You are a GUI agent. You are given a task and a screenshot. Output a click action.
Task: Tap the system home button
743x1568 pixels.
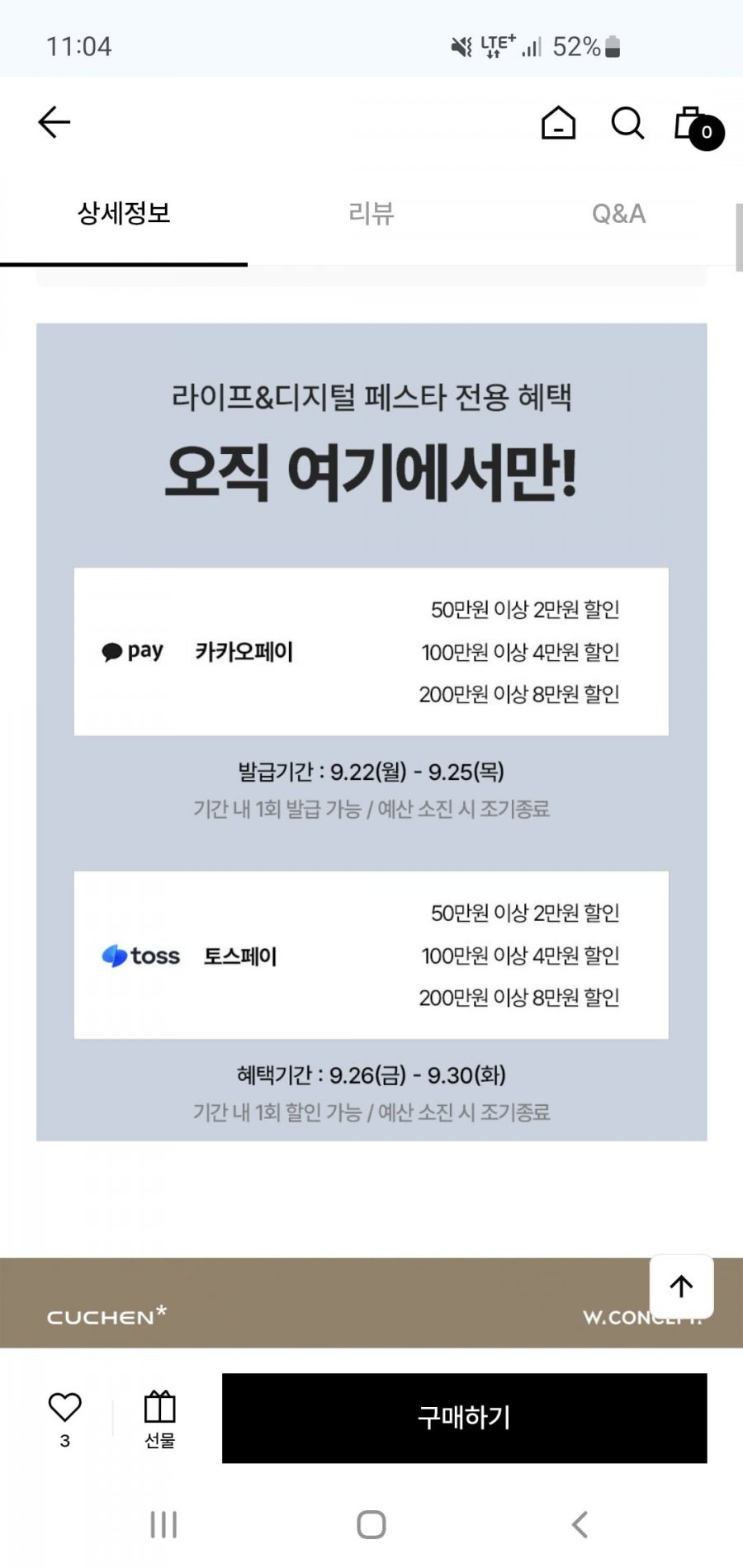click(371, 1524)
